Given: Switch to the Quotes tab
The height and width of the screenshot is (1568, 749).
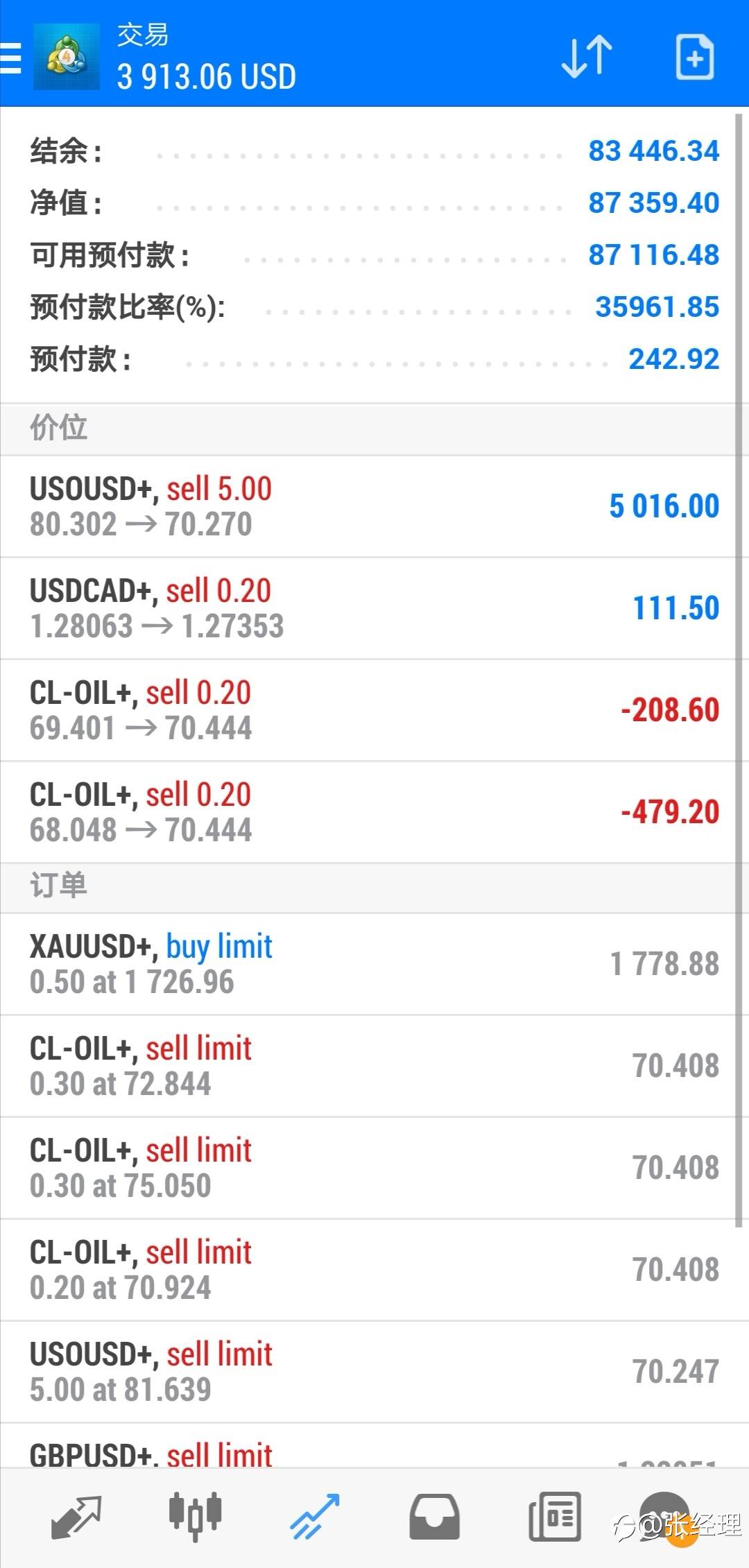Looking at the screenshot, I should click(76, 1517).
